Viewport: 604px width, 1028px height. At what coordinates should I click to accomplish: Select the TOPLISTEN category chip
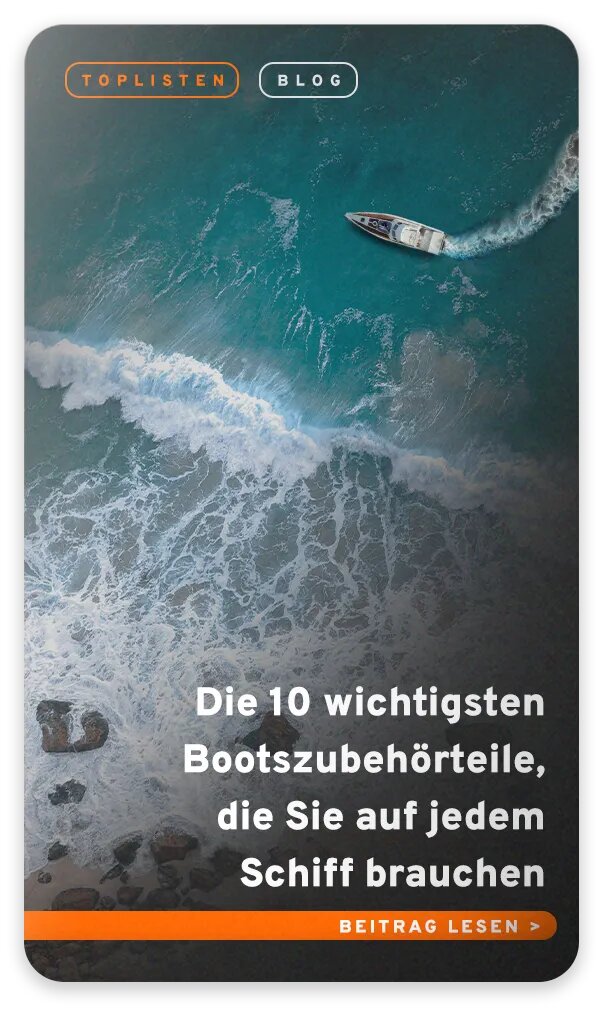152,81
